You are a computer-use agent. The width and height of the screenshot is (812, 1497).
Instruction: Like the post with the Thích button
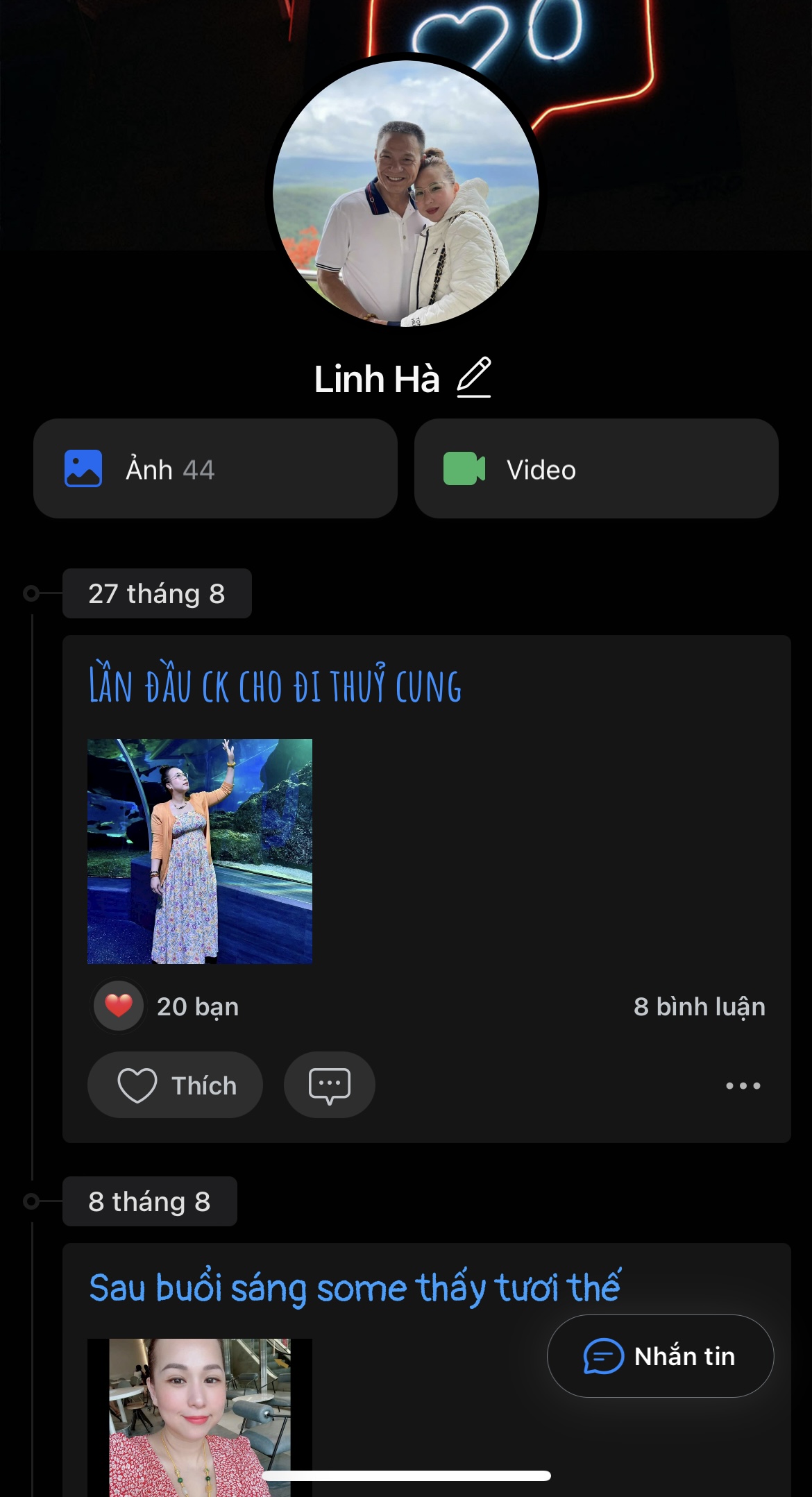click(x=176, y=1085)
